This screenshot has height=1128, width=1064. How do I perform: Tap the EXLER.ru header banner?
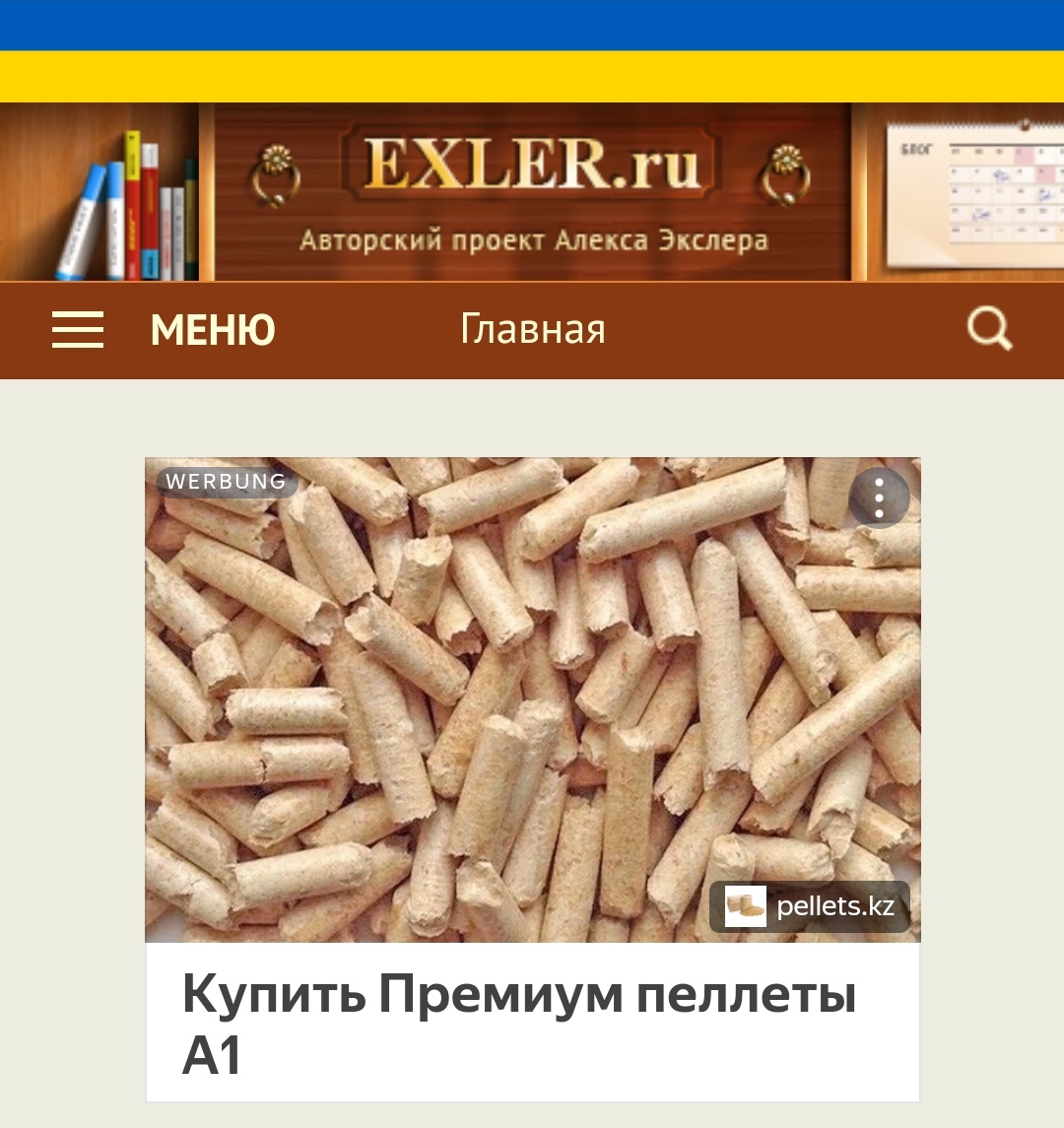point(532,191)
